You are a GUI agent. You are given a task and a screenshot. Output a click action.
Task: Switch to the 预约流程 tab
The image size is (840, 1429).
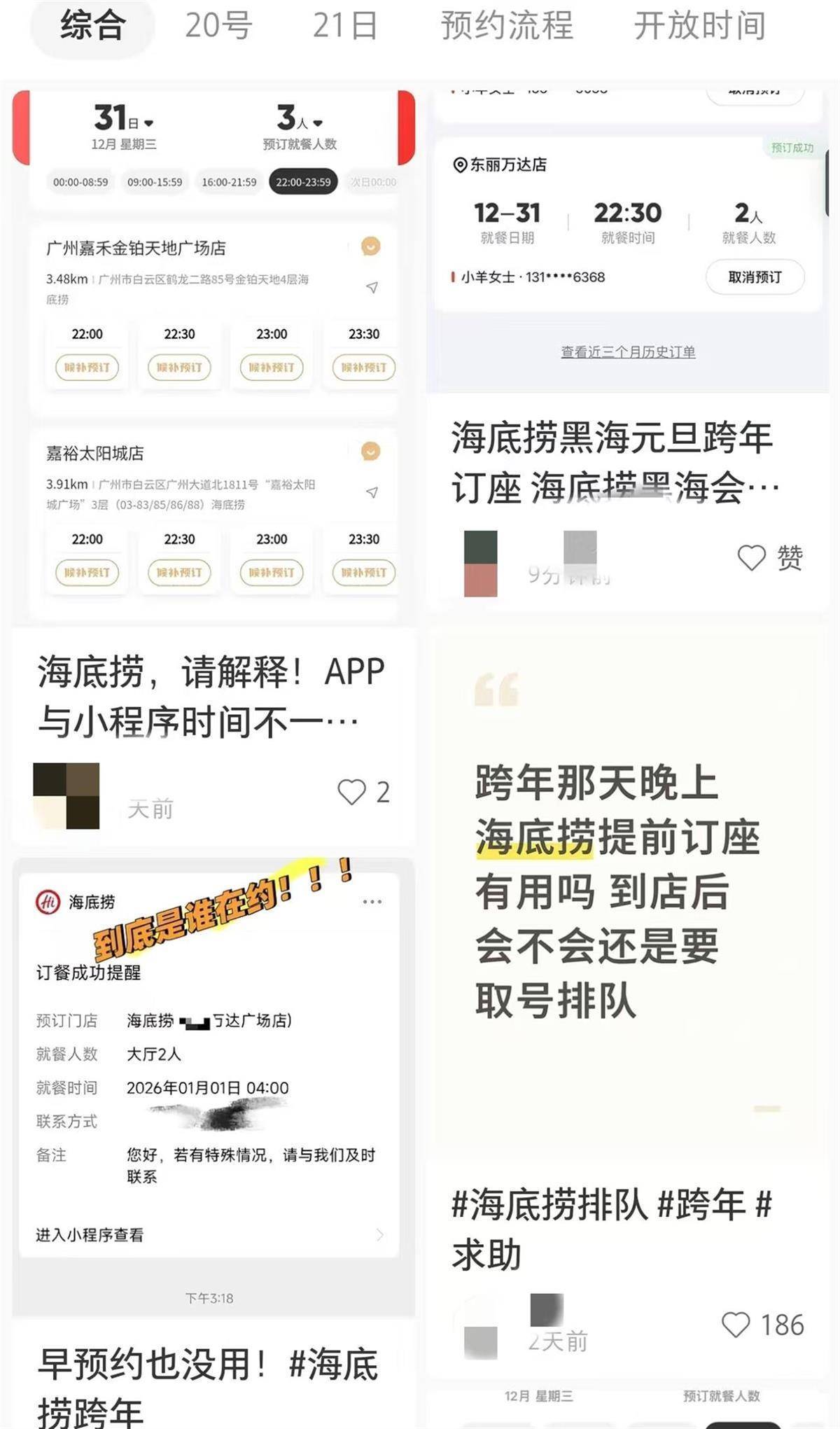pos(507,27)
